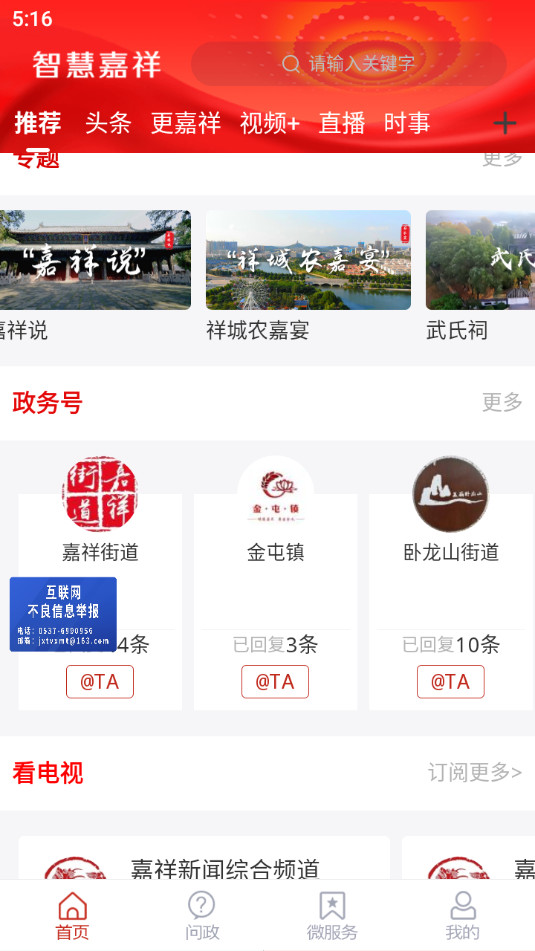Open the 祥城农嘉宴 topic card
535x951 pixels.
(308, 276)
